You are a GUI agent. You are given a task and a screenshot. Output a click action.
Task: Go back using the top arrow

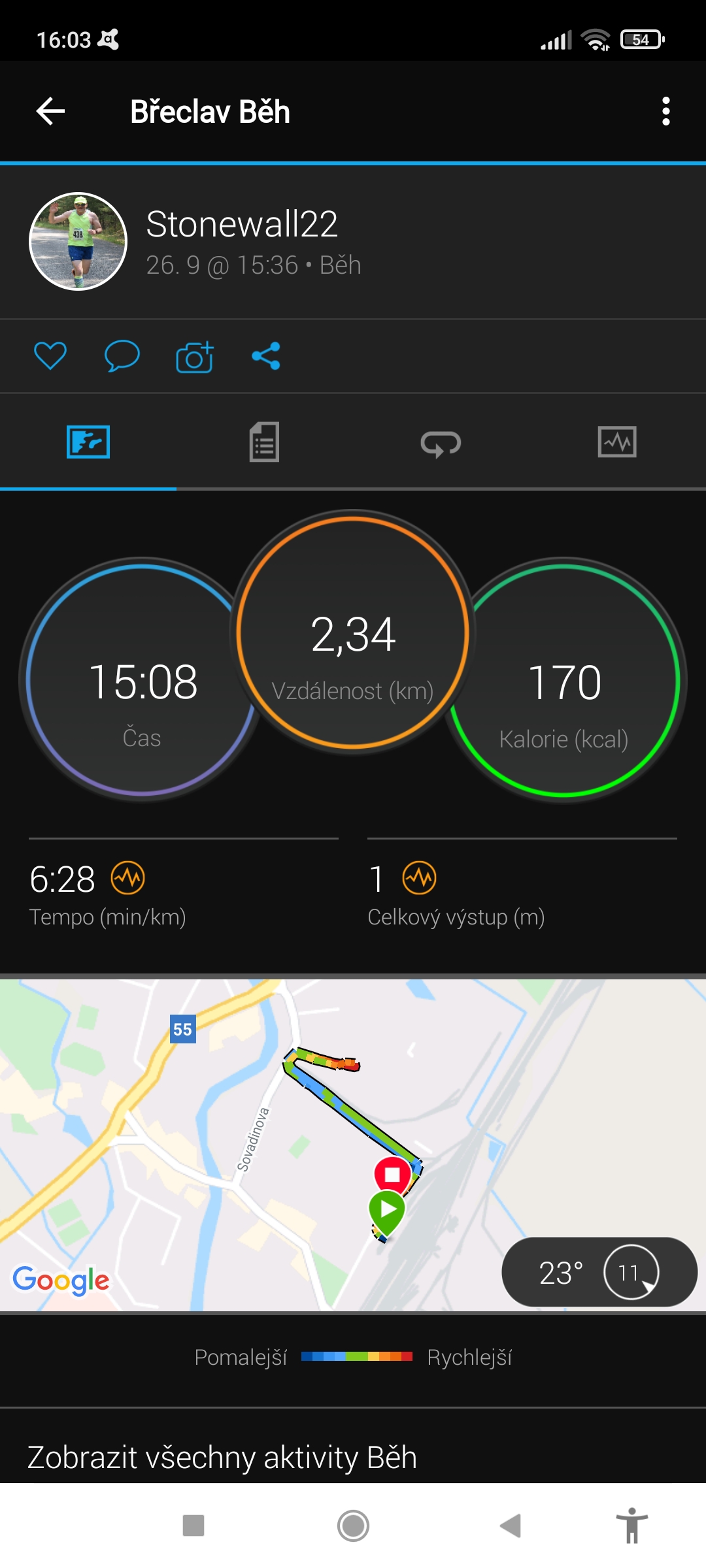50,111
